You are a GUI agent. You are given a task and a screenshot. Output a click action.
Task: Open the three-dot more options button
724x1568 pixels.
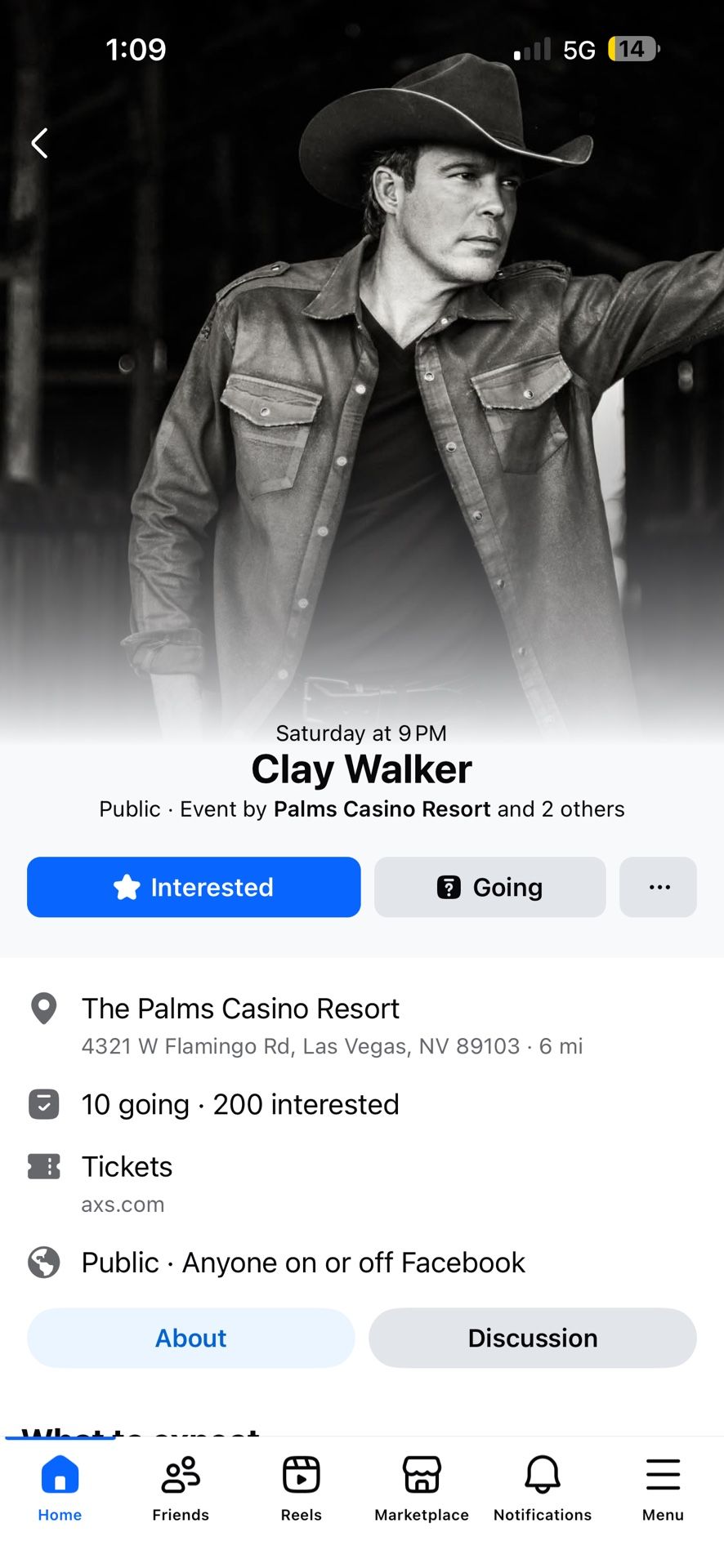[658, 887]
